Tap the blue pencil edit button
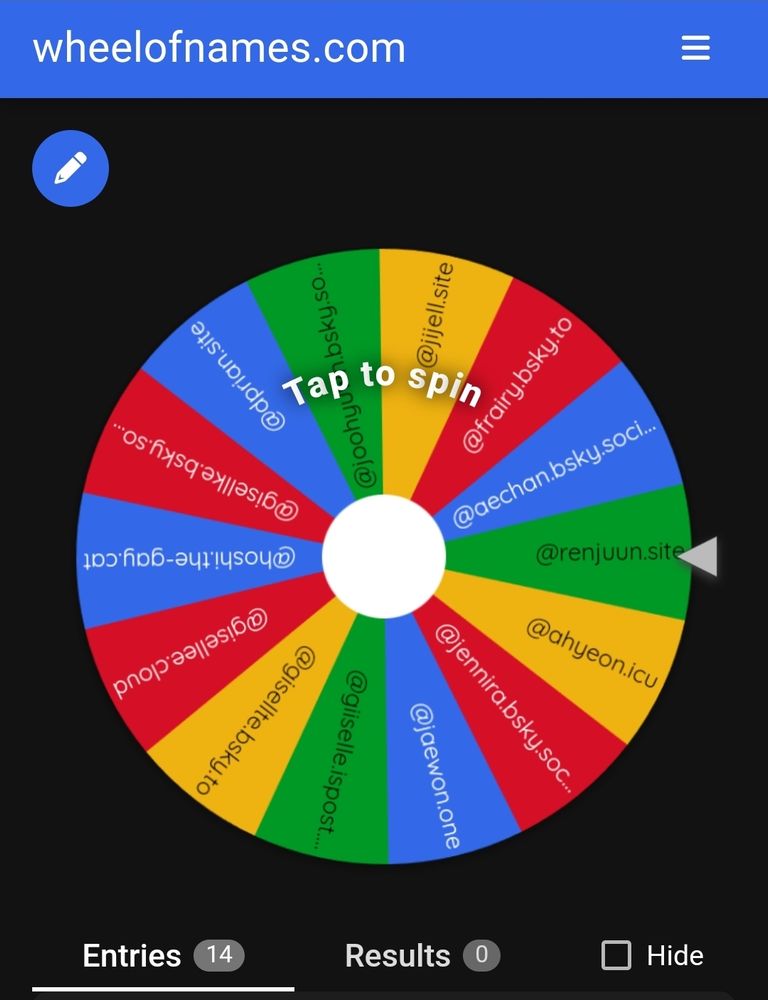Image resolution: width=768 pixels, height=1000 pixels. (x=70, y=169)
